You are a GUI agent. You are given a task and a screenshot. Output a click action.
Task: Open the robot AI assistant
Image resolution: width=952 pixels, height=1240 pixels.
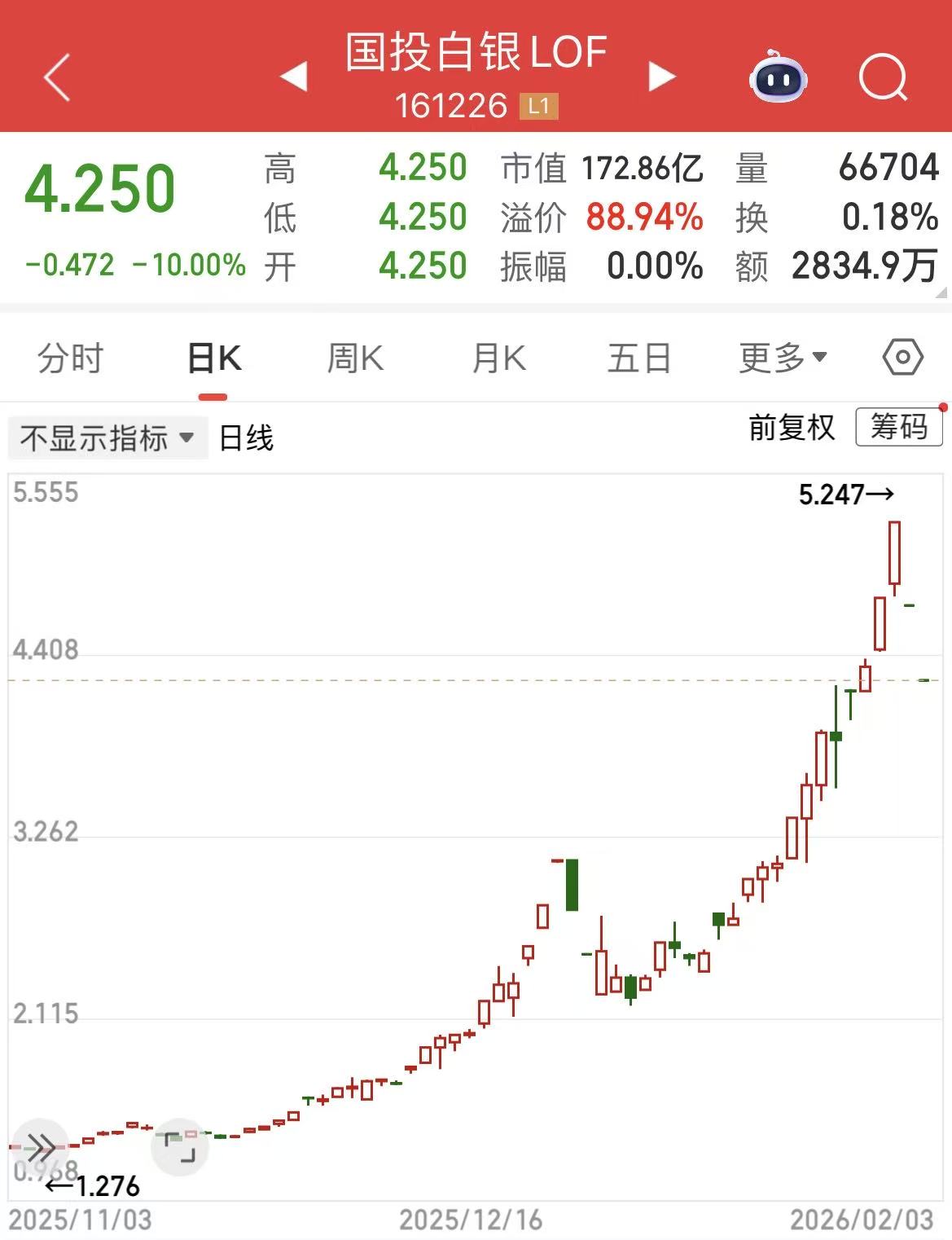(778, 77)
